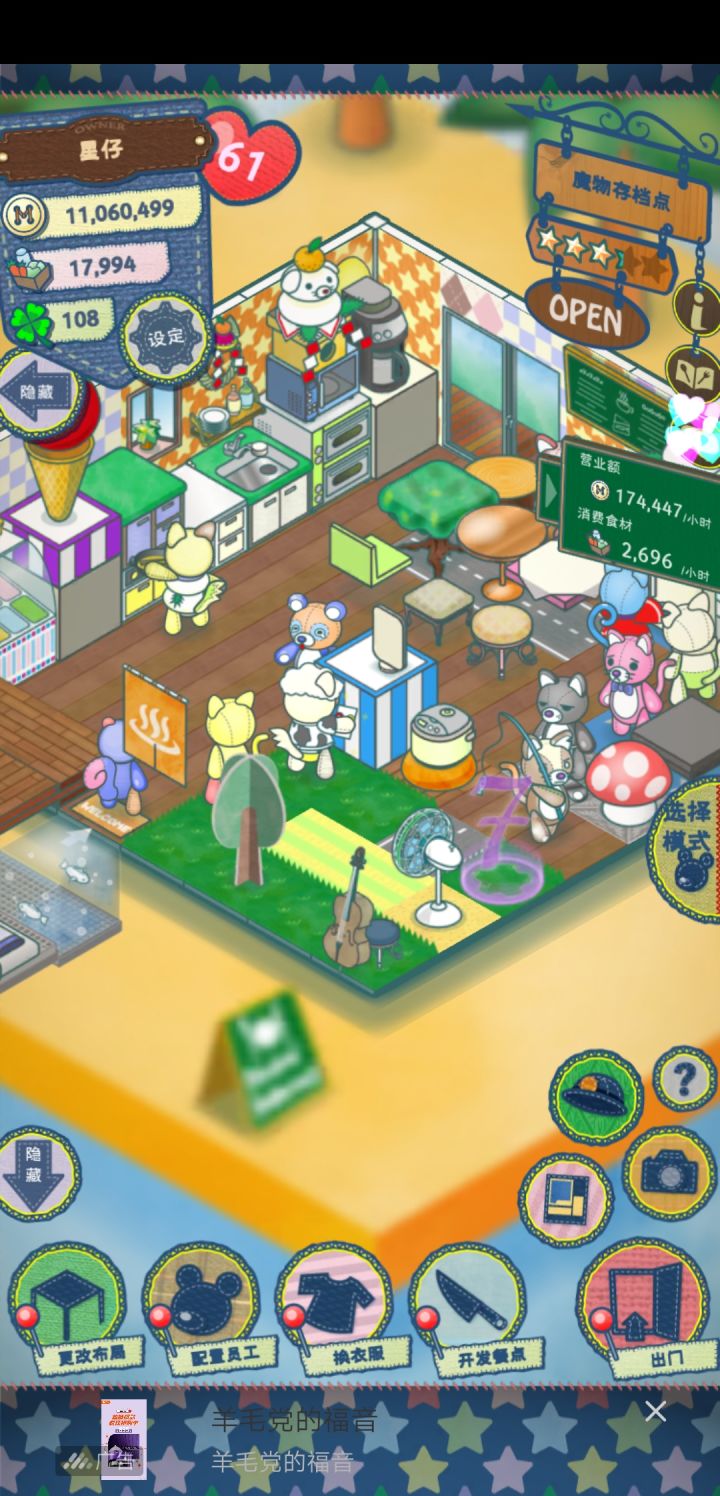This screenshot has width=720, height=1496.
Task: Tap the down 隐藏 arrow to hide bottom menu
Action: [38, 1173]
